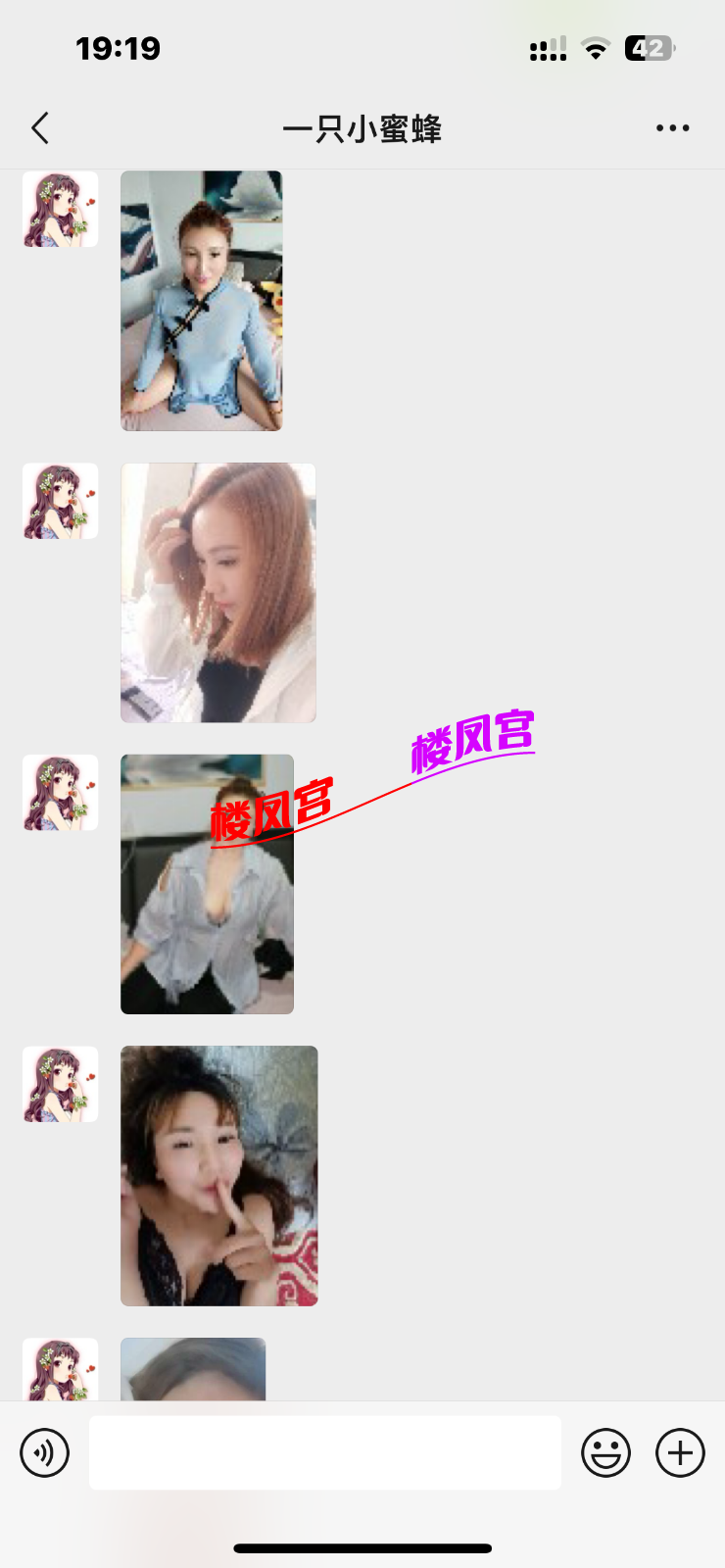Tap the sender's avatar beside the qipao photo
This screenshot has height=1568, width=725.
click(60, 209)
